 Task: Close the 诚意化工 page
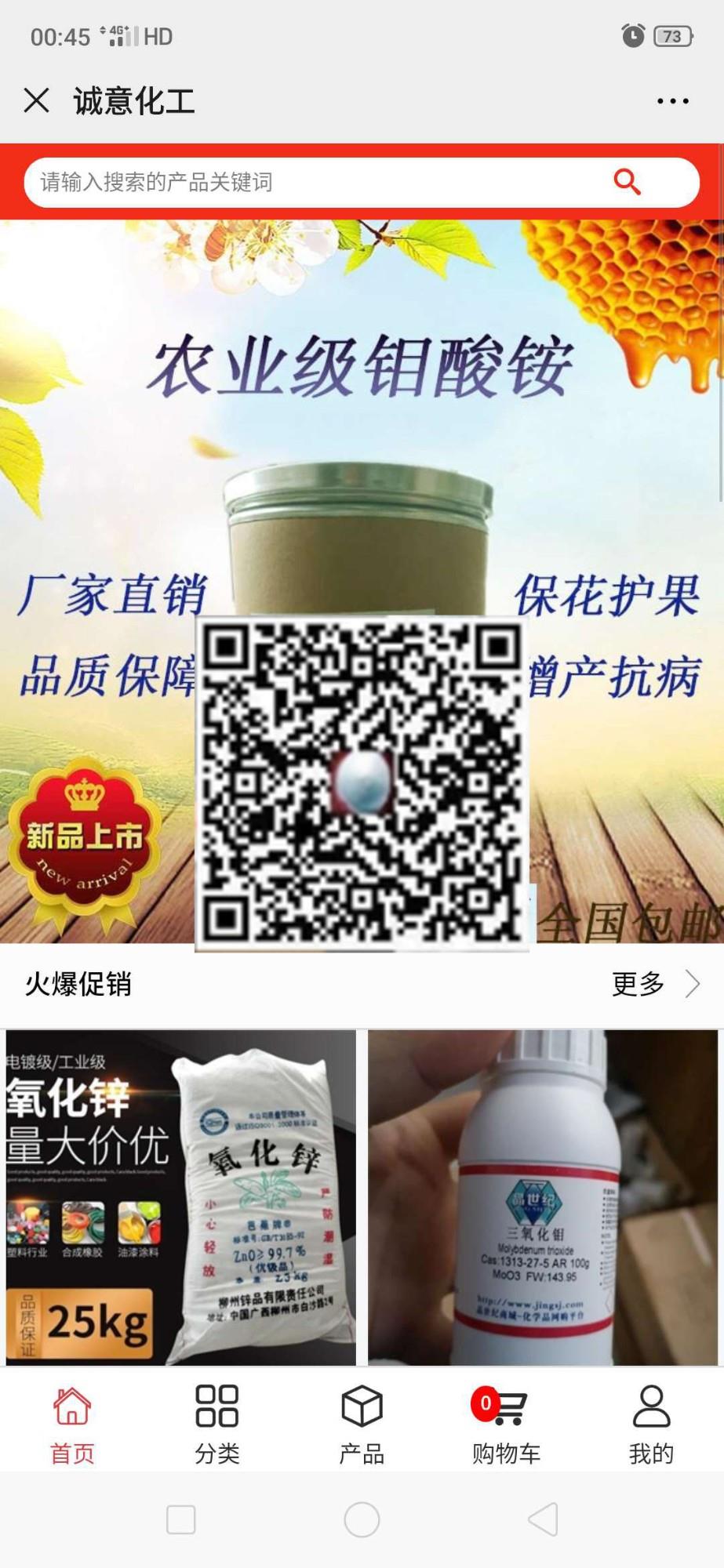click(x=37, y=100)
